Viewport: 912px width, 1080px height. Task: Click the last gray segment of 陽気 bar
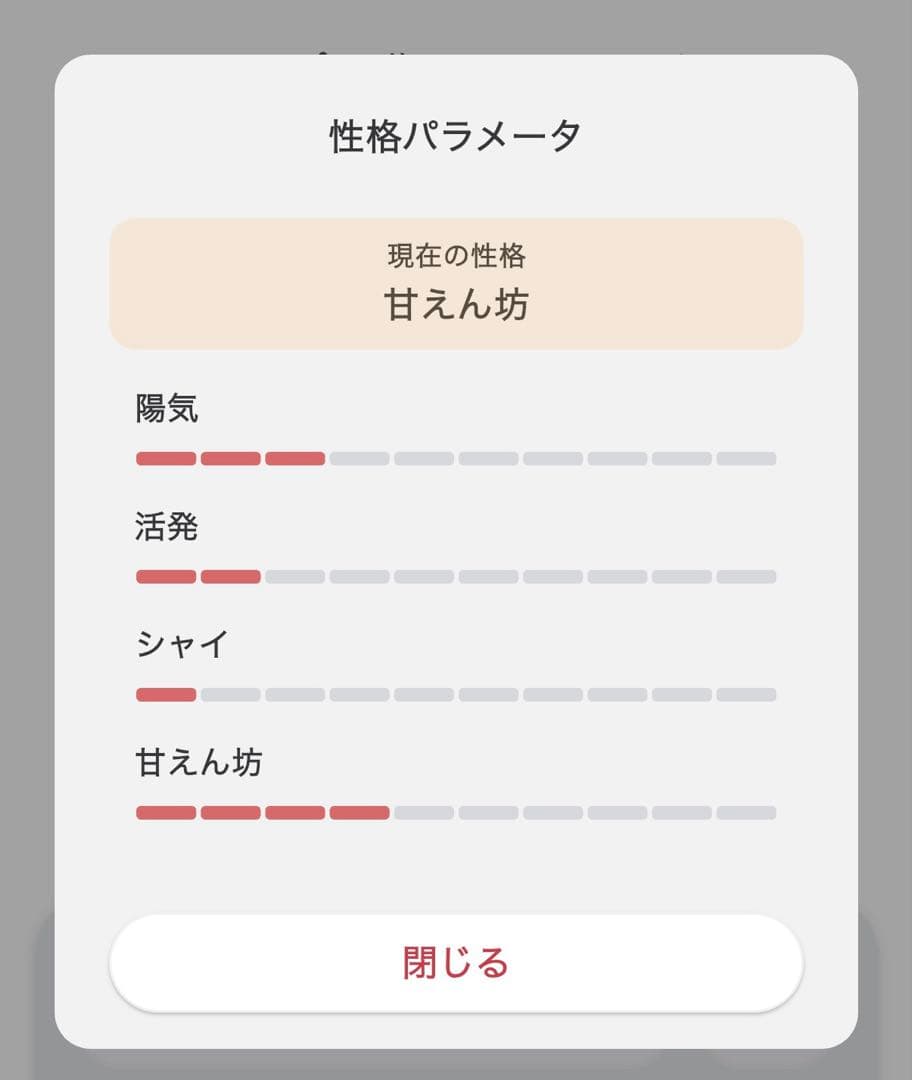pos(746,458)
